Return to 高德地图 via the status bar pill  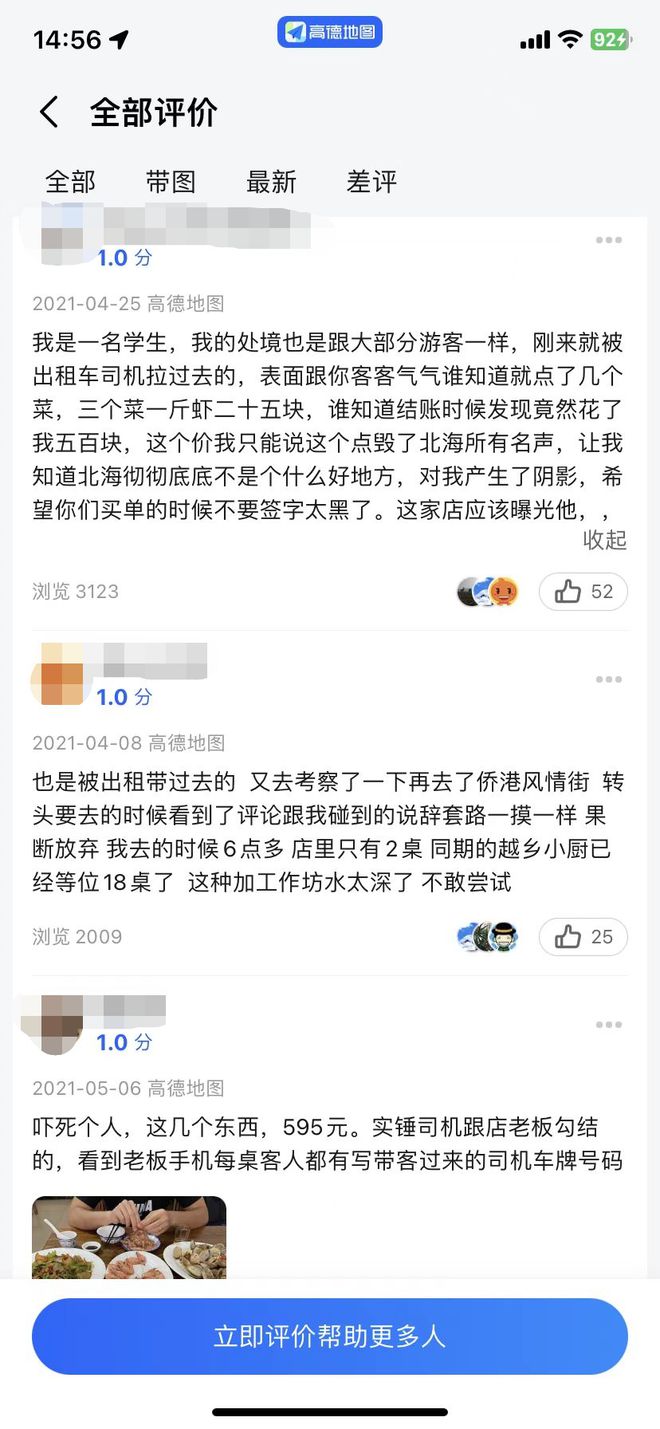pyautogui.click(x=330, y=33)
